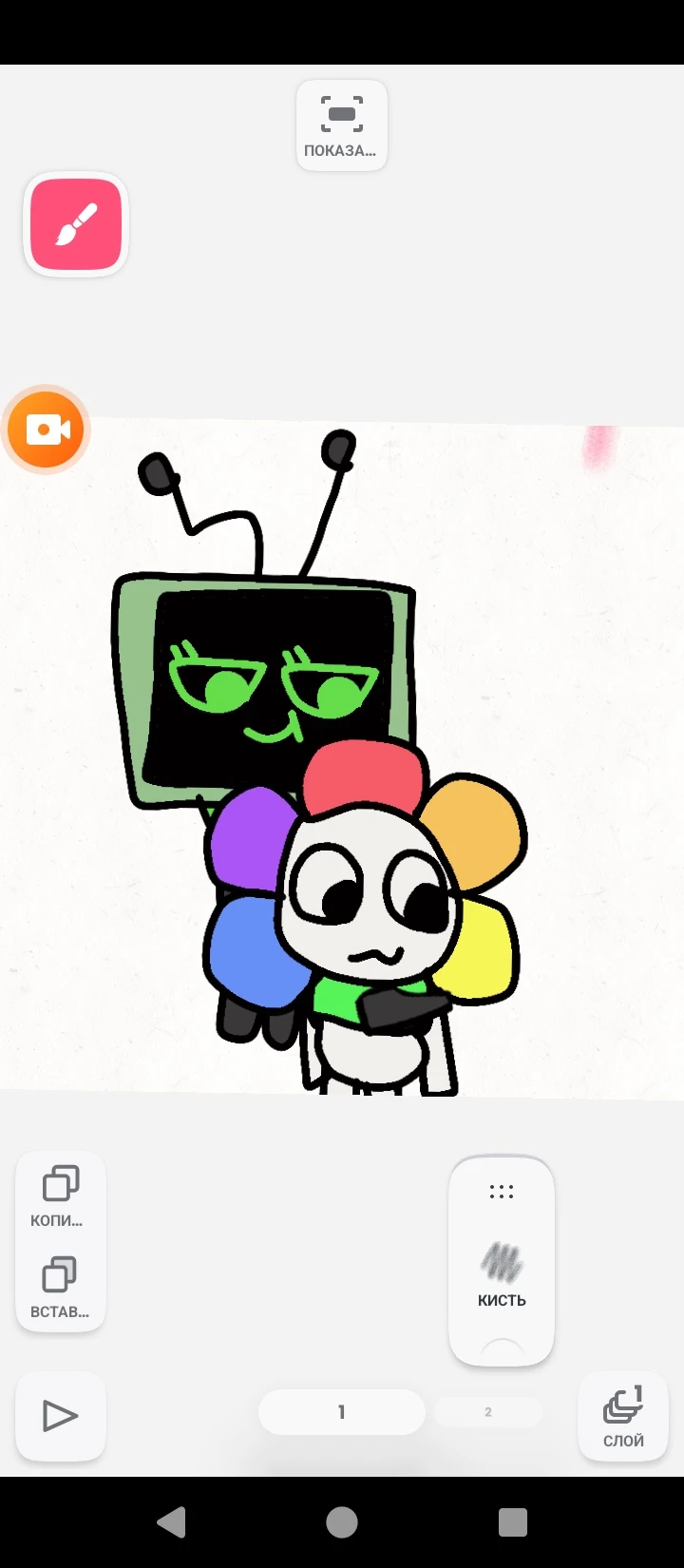This screenshot has width=684, height=1568.
Task: Open recent apps with the square navigation icon
Action: 512,1523
